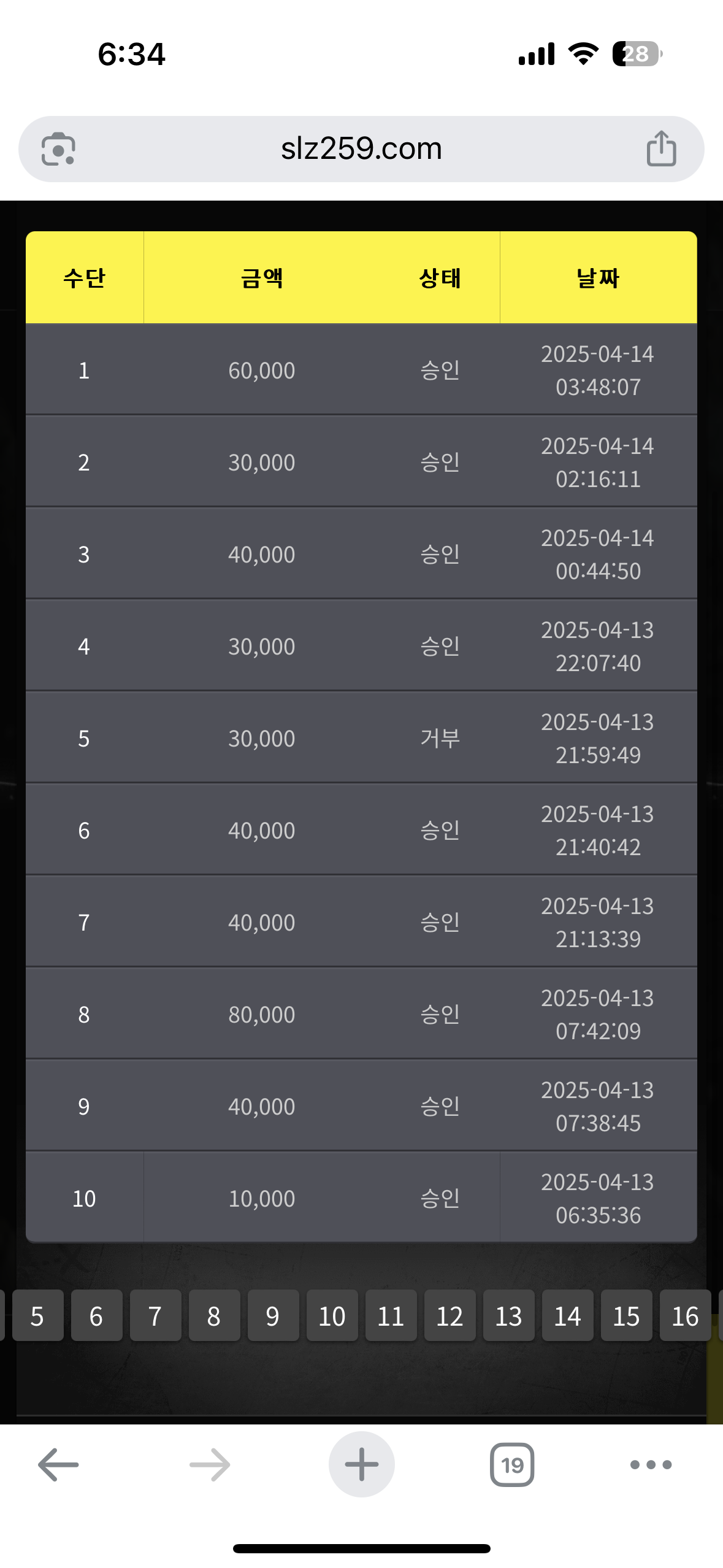The width and height of the screenshot is (723, 1568).
Task: Open page 12 of the list
Action: pyautogui.click(x=449, y=1316)
